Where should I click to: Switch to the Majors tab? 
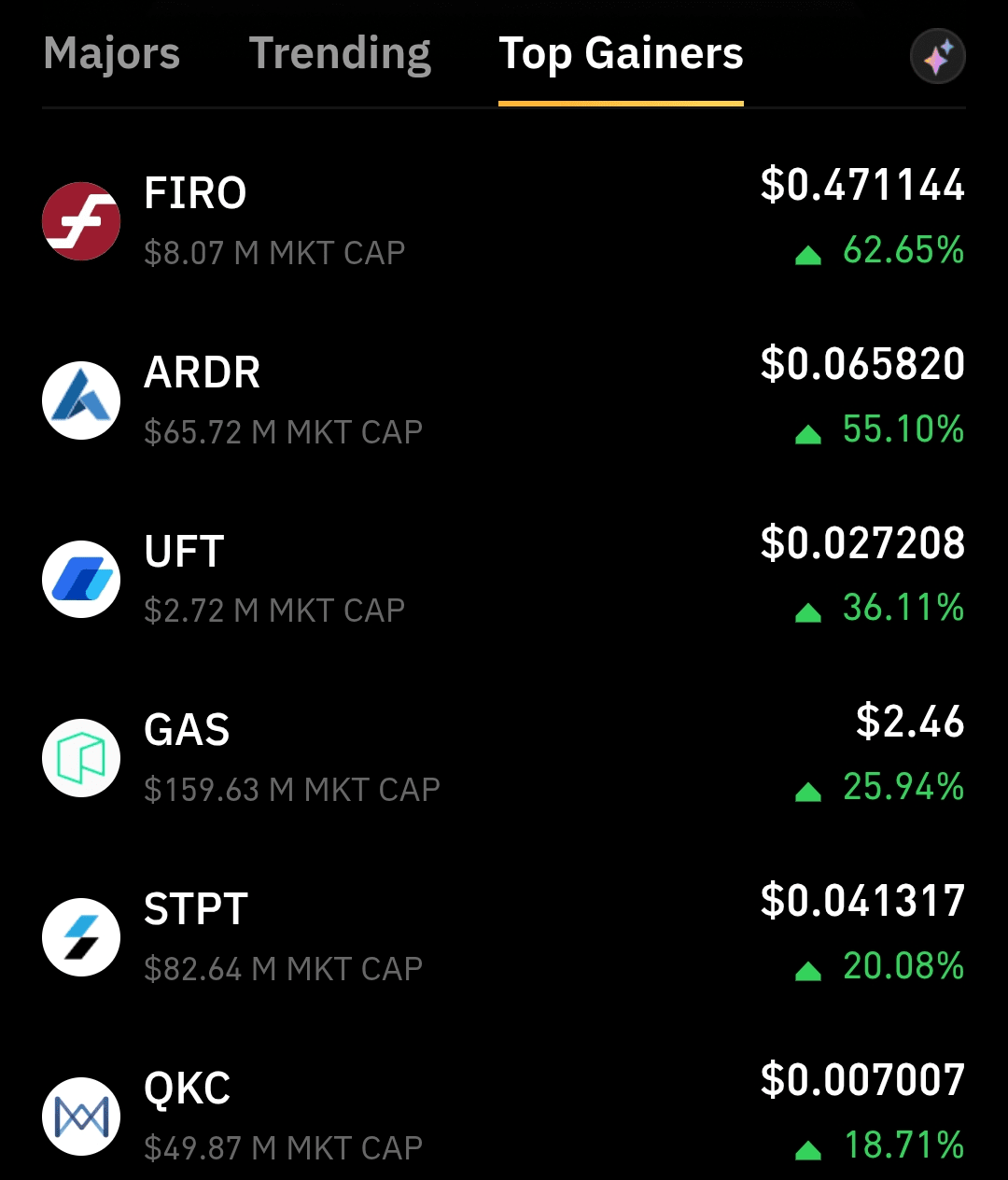coord(111,54)
